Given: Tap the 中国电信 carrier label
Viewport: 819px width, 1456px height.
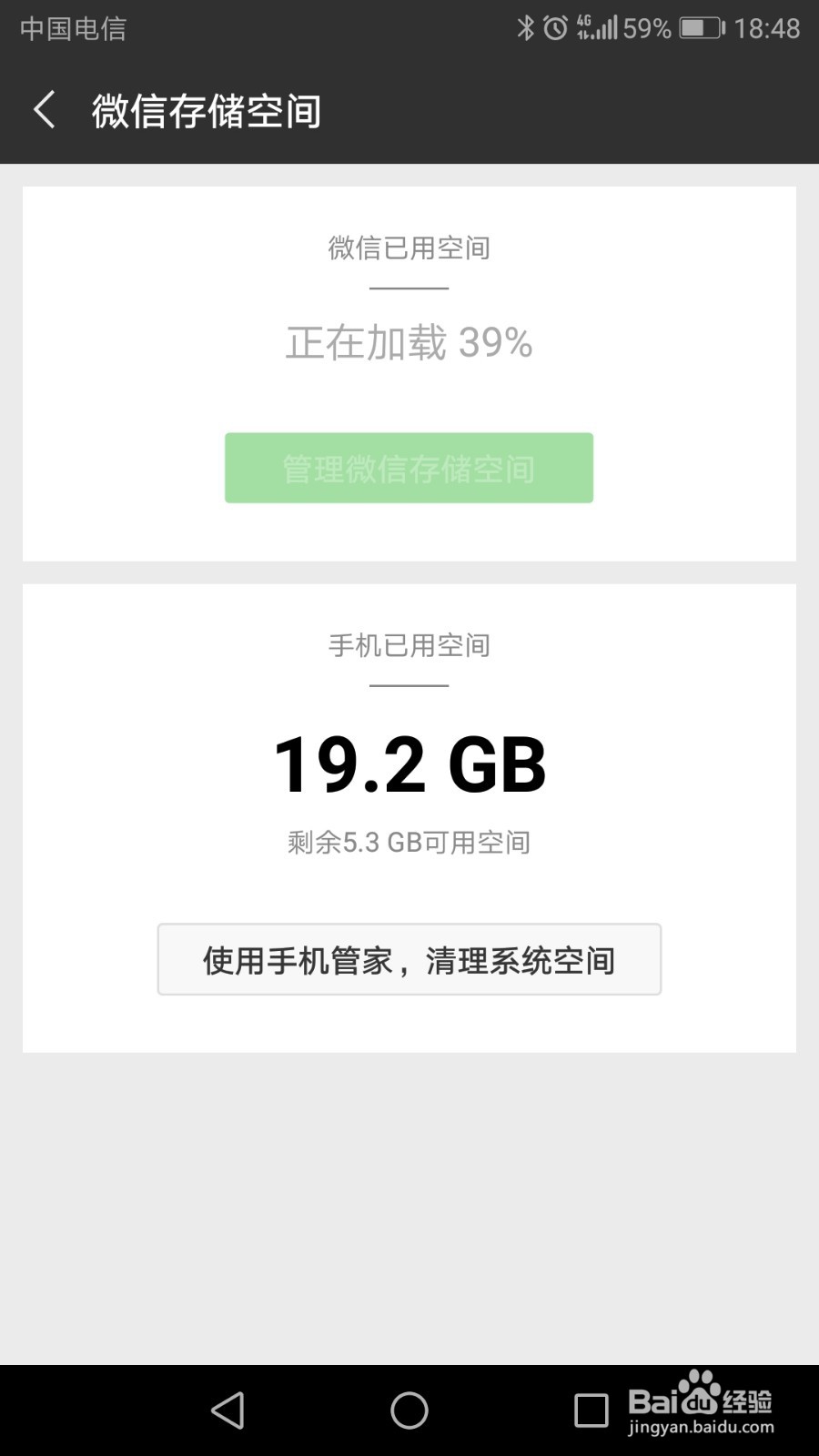Looking at the screenshot, I should click(71, 29).
